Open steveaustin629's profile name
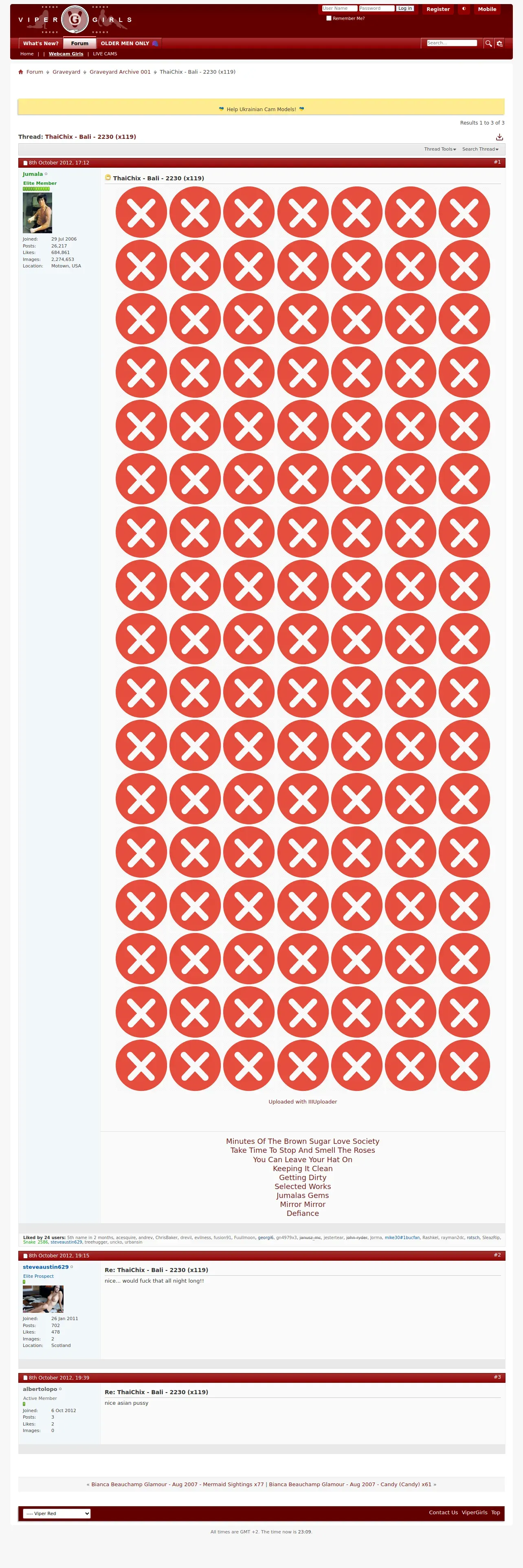 [x=46, y=1267]
